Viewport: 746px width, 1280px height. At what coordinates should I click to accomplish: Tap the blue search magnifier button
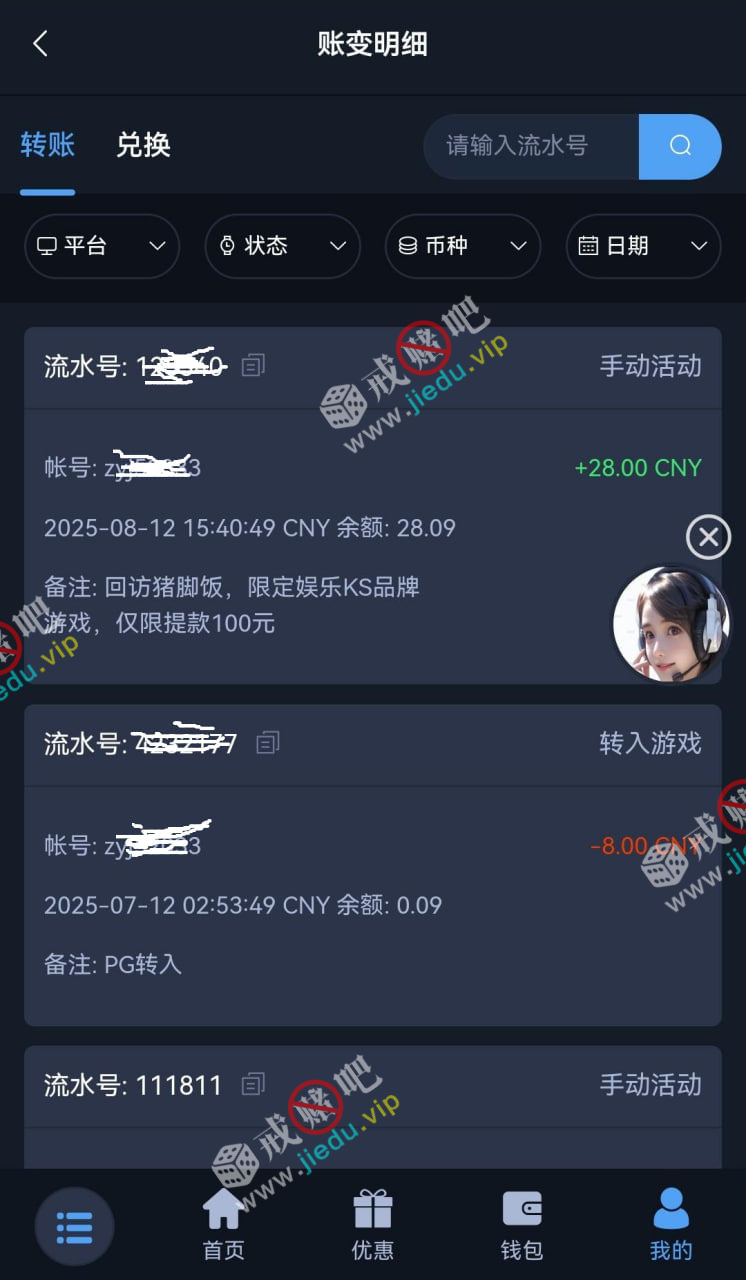point(680,146)
